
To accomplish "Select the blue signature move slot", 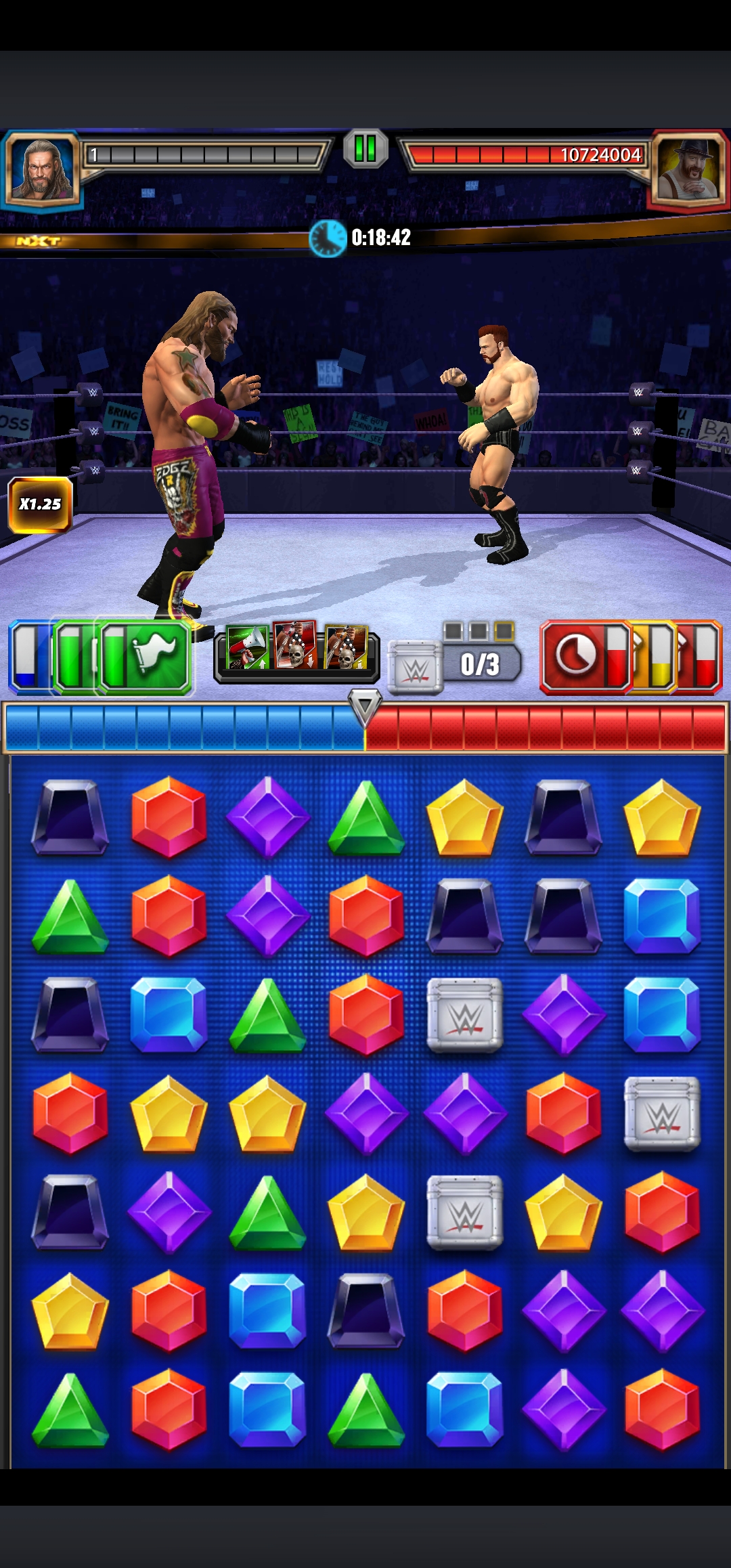I will click(x=27, y=657).
